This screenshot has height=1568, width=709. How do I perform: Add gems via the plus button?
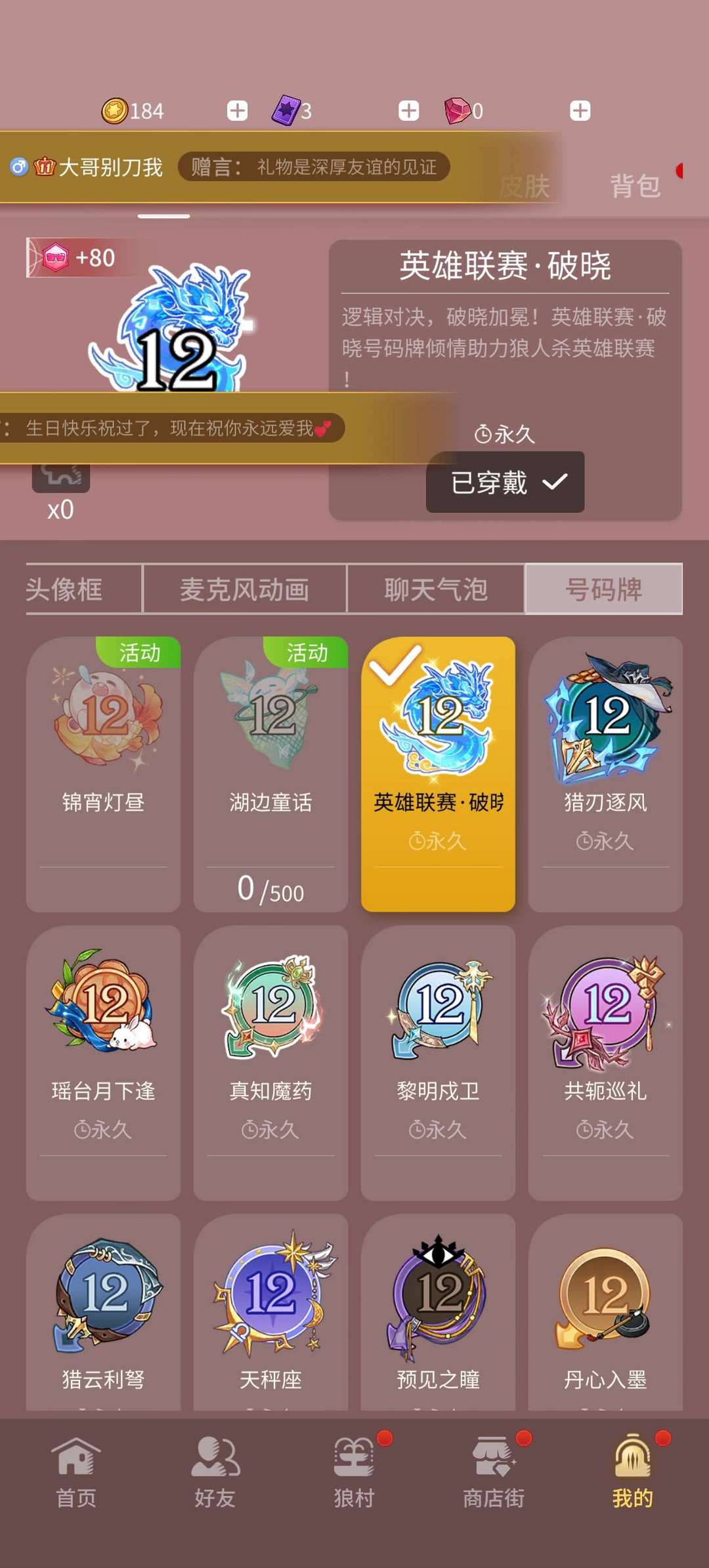tap(580, 112)
